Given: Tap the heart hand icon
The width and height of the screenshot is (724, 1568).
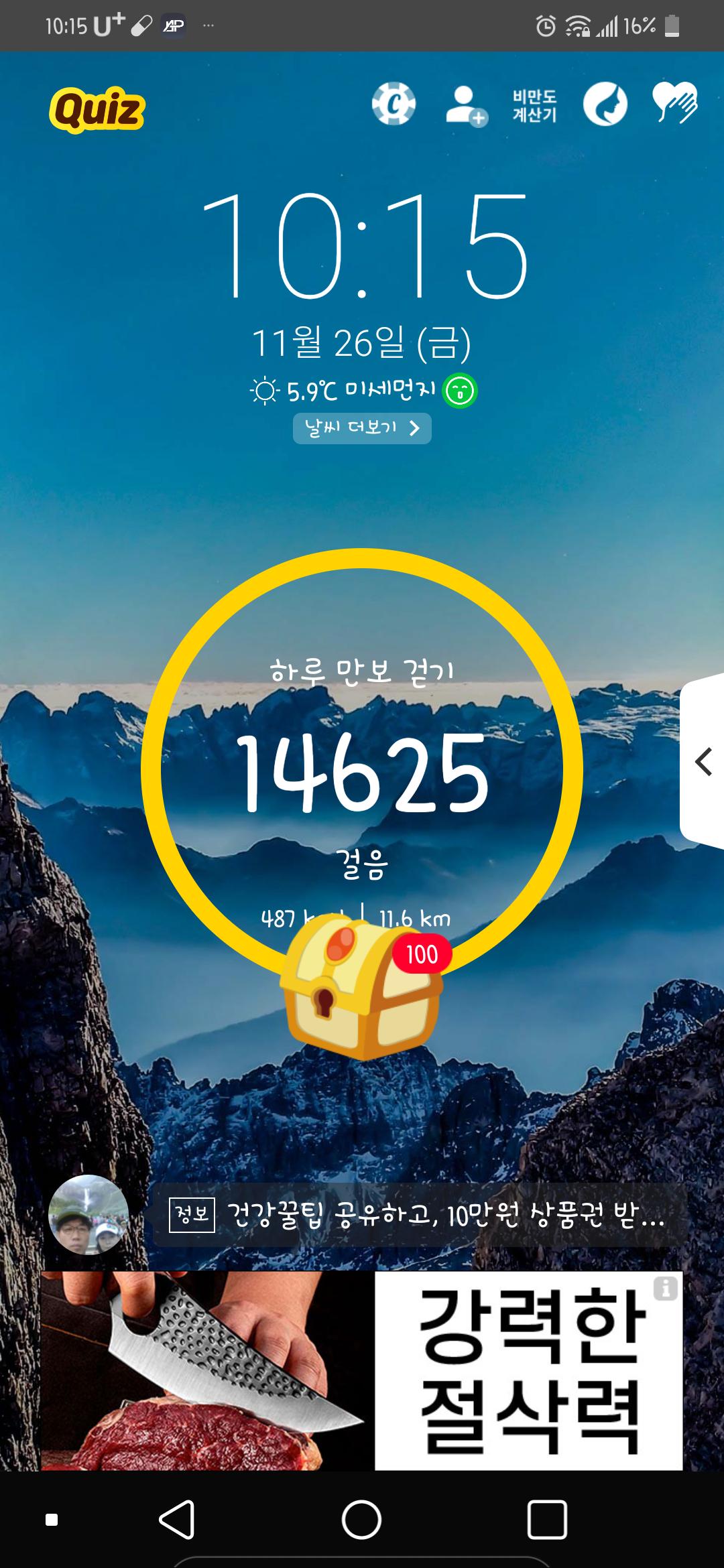Looking at the screenshot, I should coord(675,103).
